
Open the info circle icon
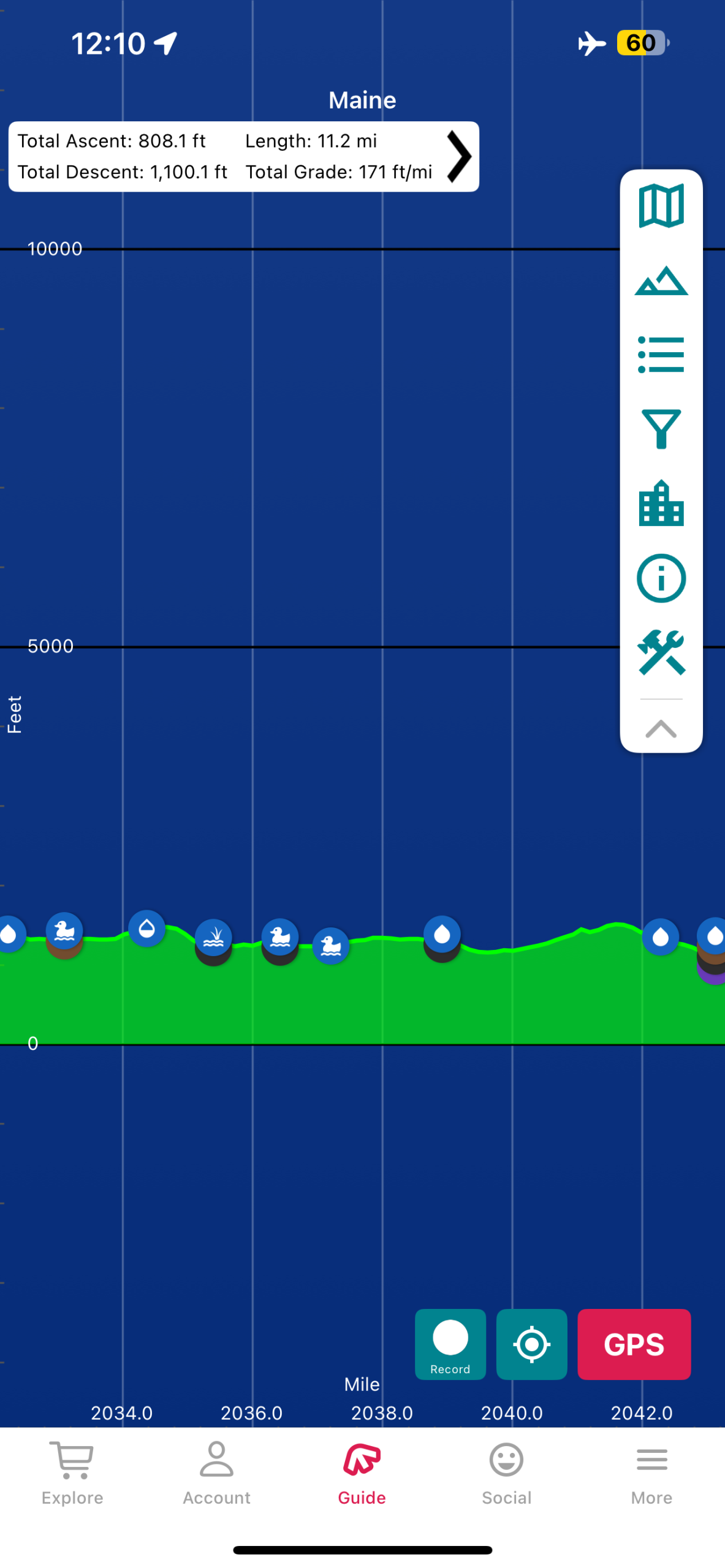661,578
